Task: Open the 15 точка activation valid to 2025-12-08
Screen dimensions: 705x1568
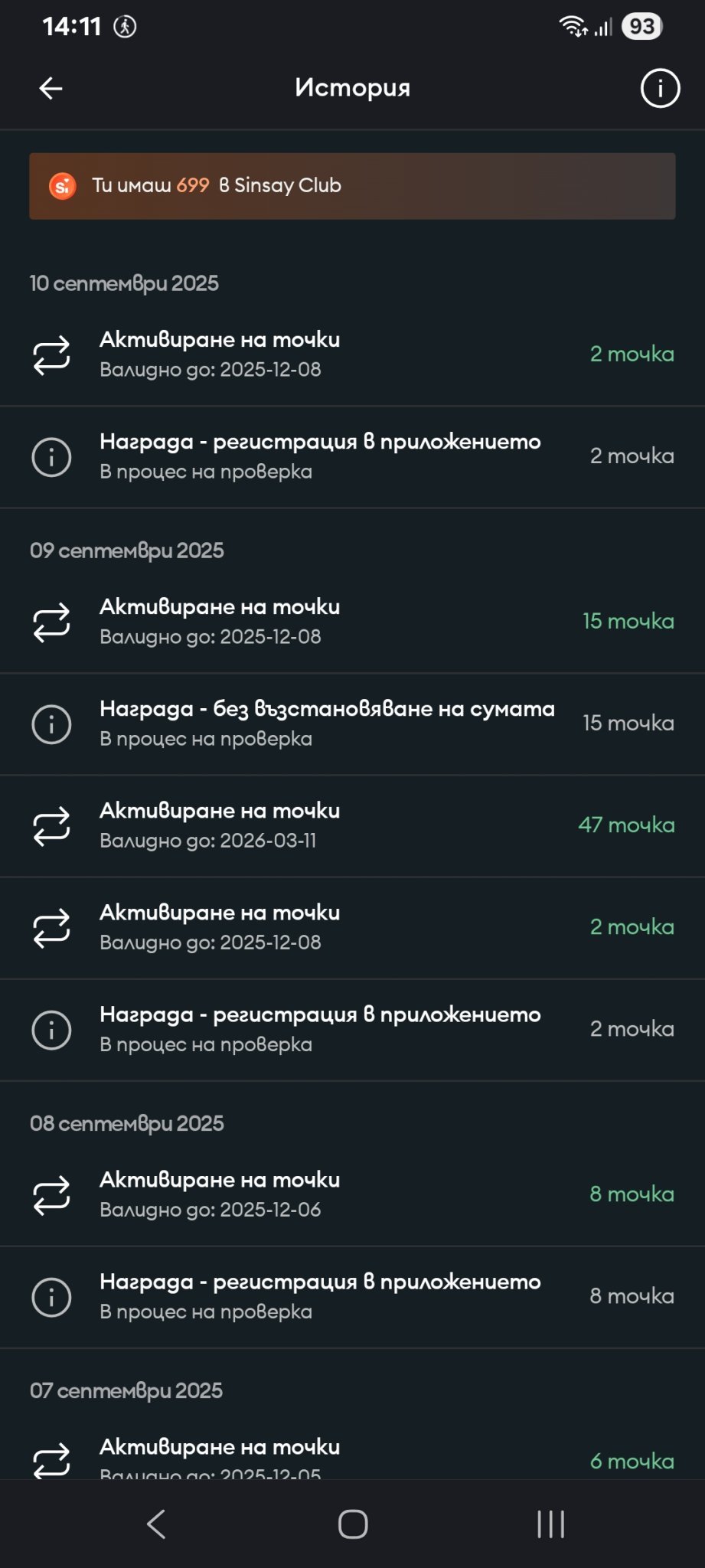Action: (352, 622)
